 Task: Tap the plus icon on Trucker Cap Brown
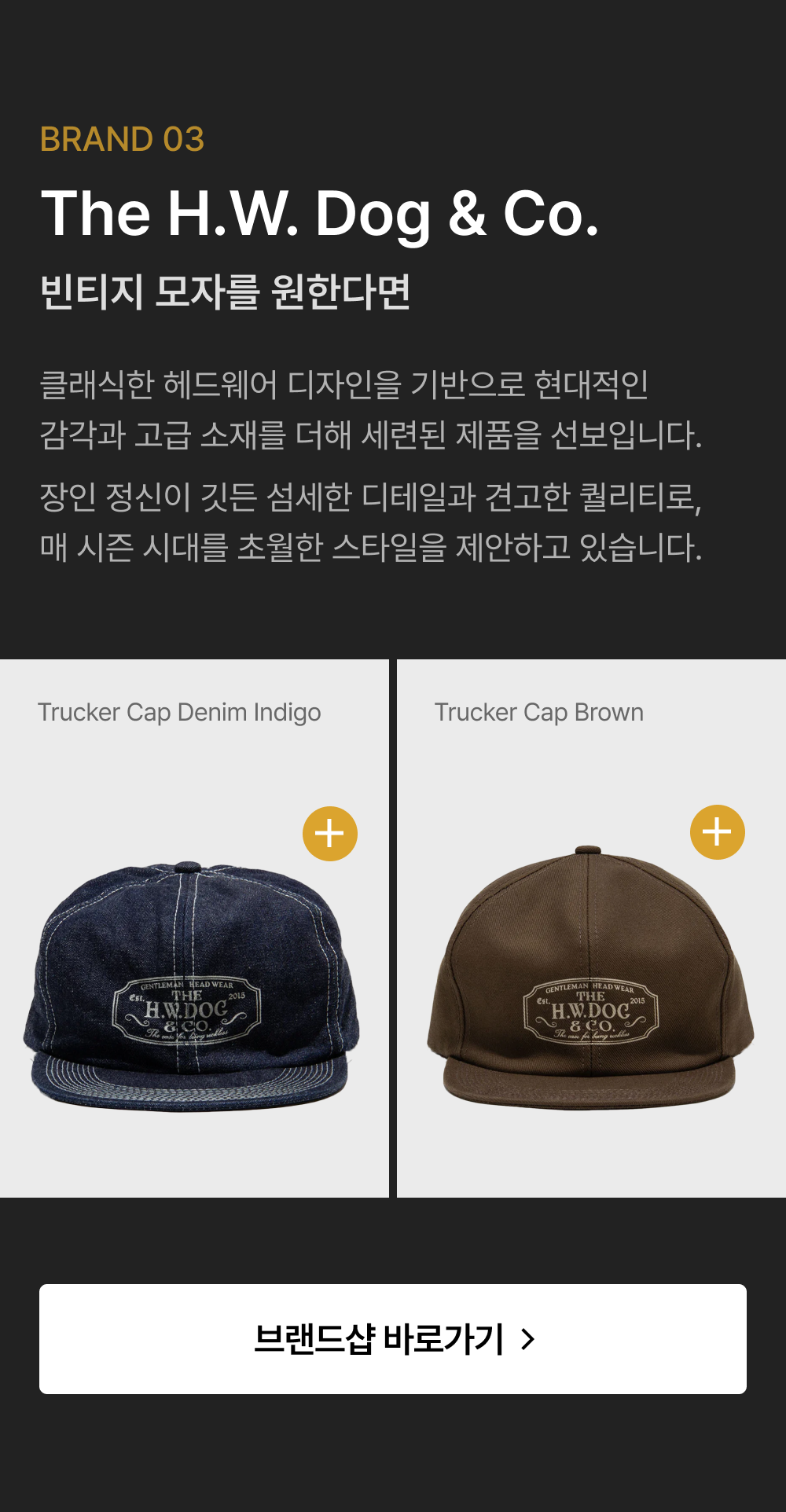(x=718, y=831)
